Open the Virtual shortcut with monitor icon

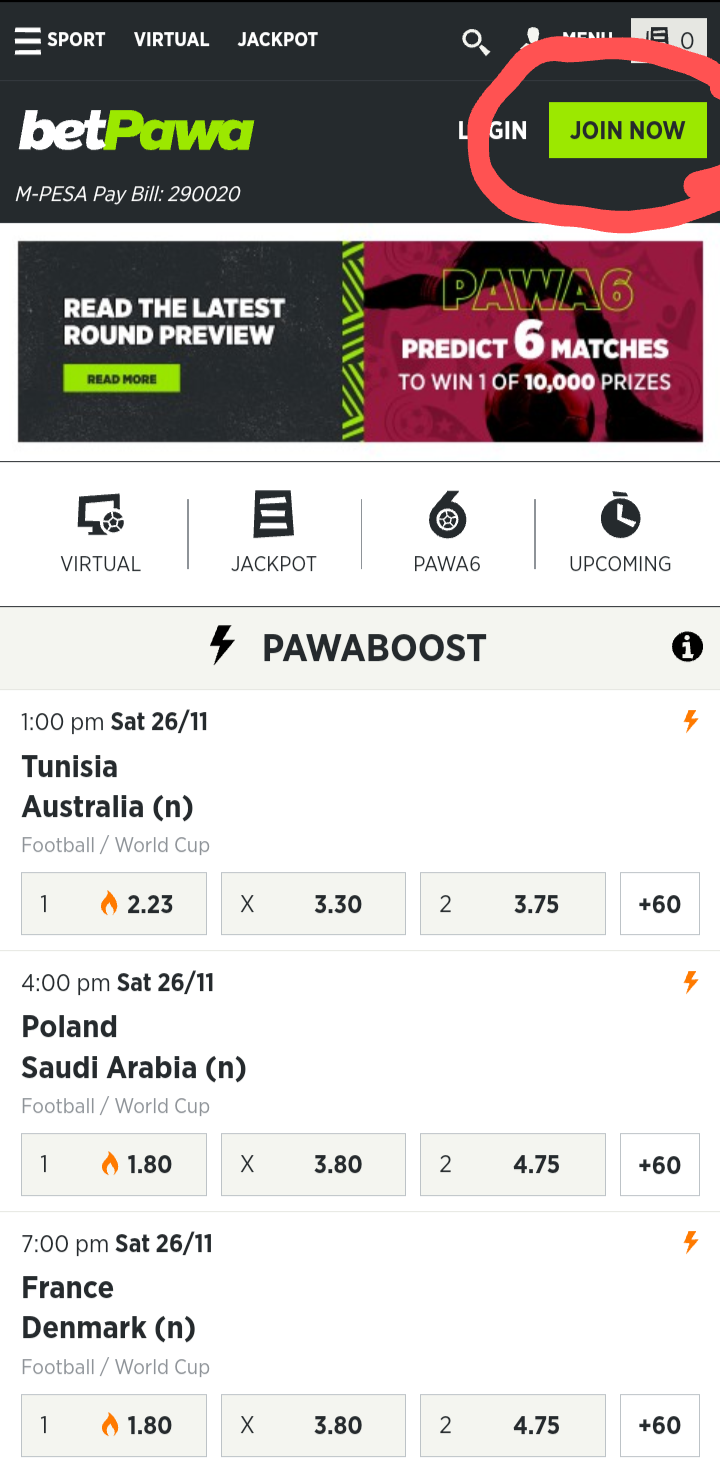tap(100, 533)
